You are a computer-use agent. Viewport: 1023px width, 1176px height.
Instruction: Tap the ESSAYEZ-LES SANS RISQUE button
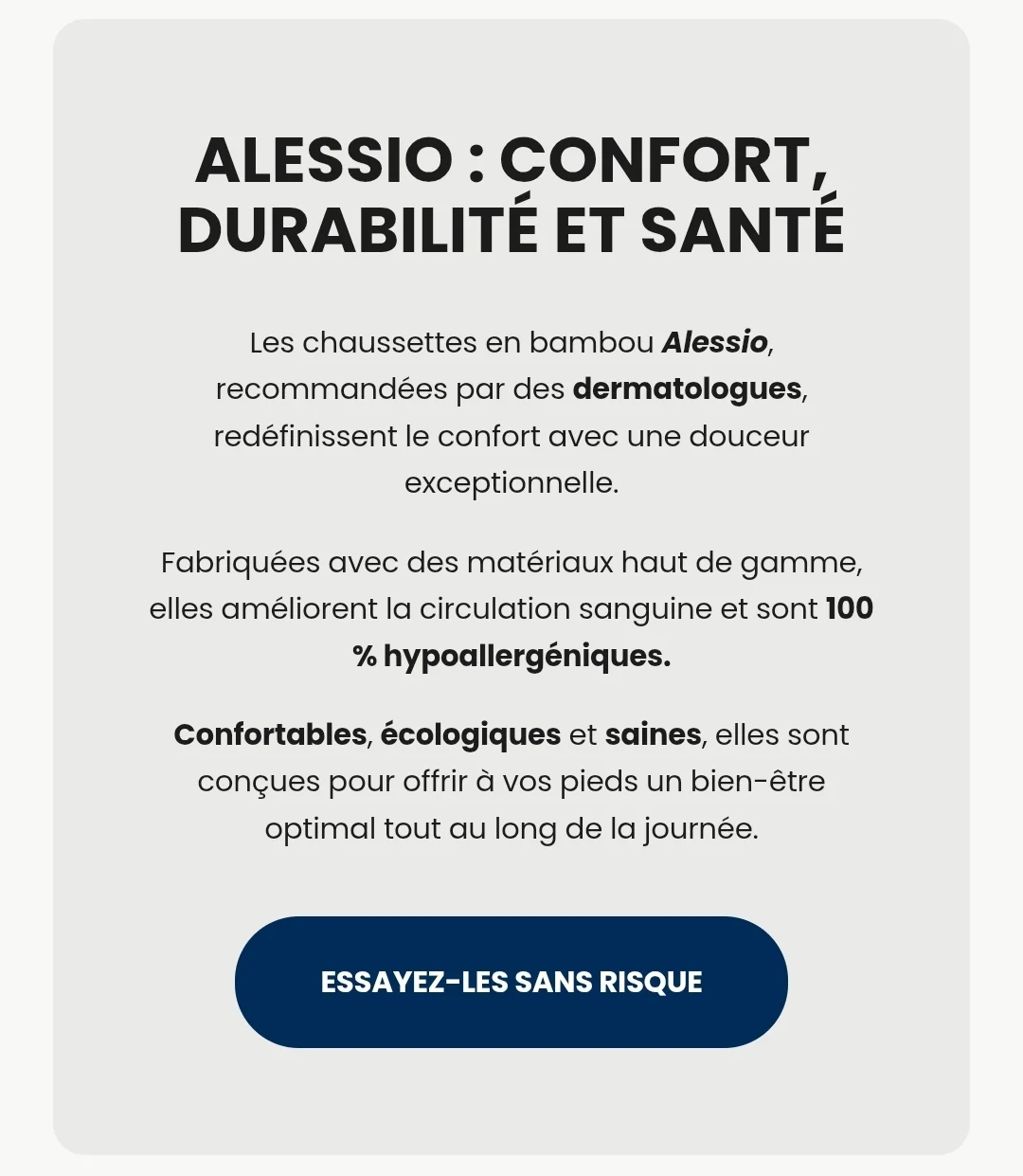coord(511,982)
